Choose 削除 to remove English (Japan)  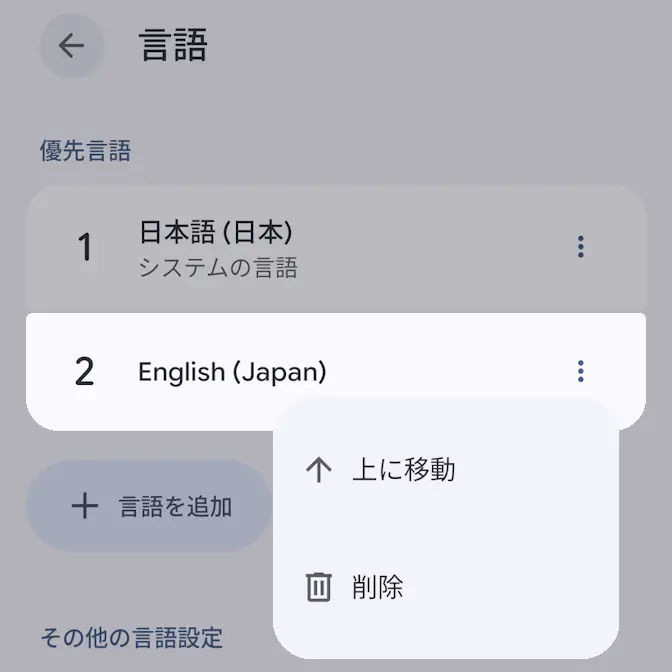377,587
